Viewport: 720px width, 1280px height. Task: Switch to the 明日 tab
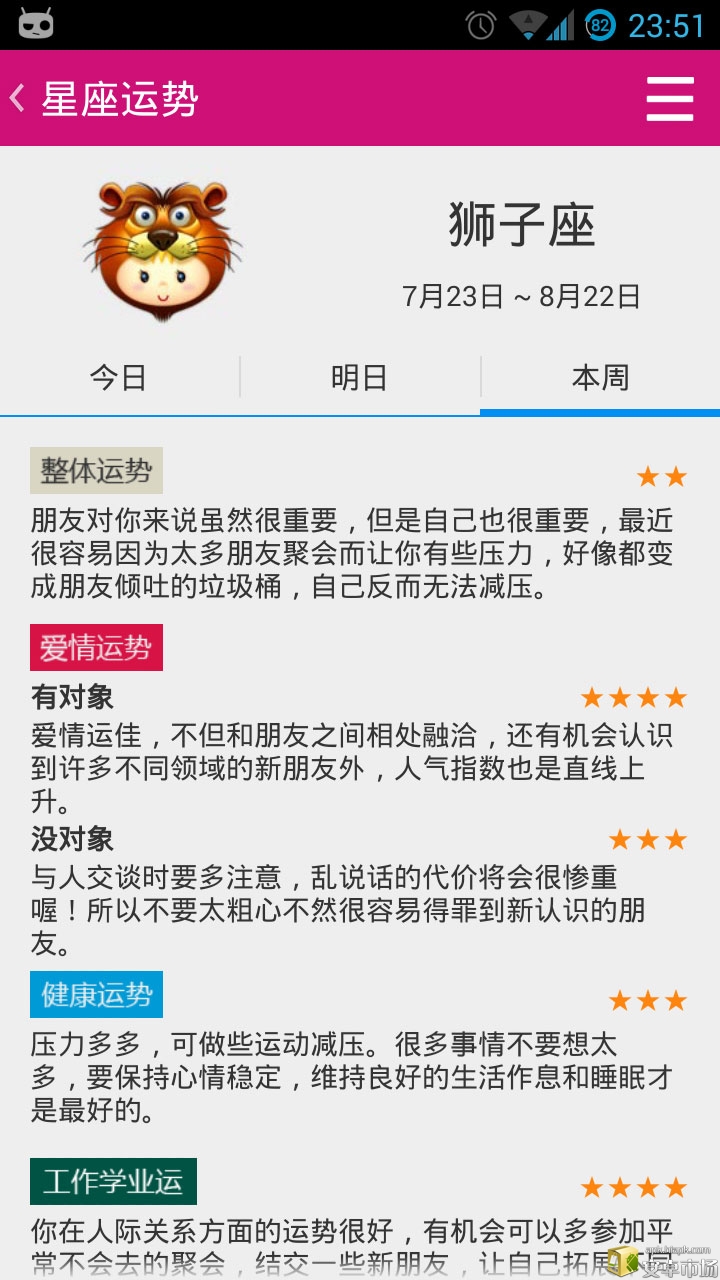point(360,378)
